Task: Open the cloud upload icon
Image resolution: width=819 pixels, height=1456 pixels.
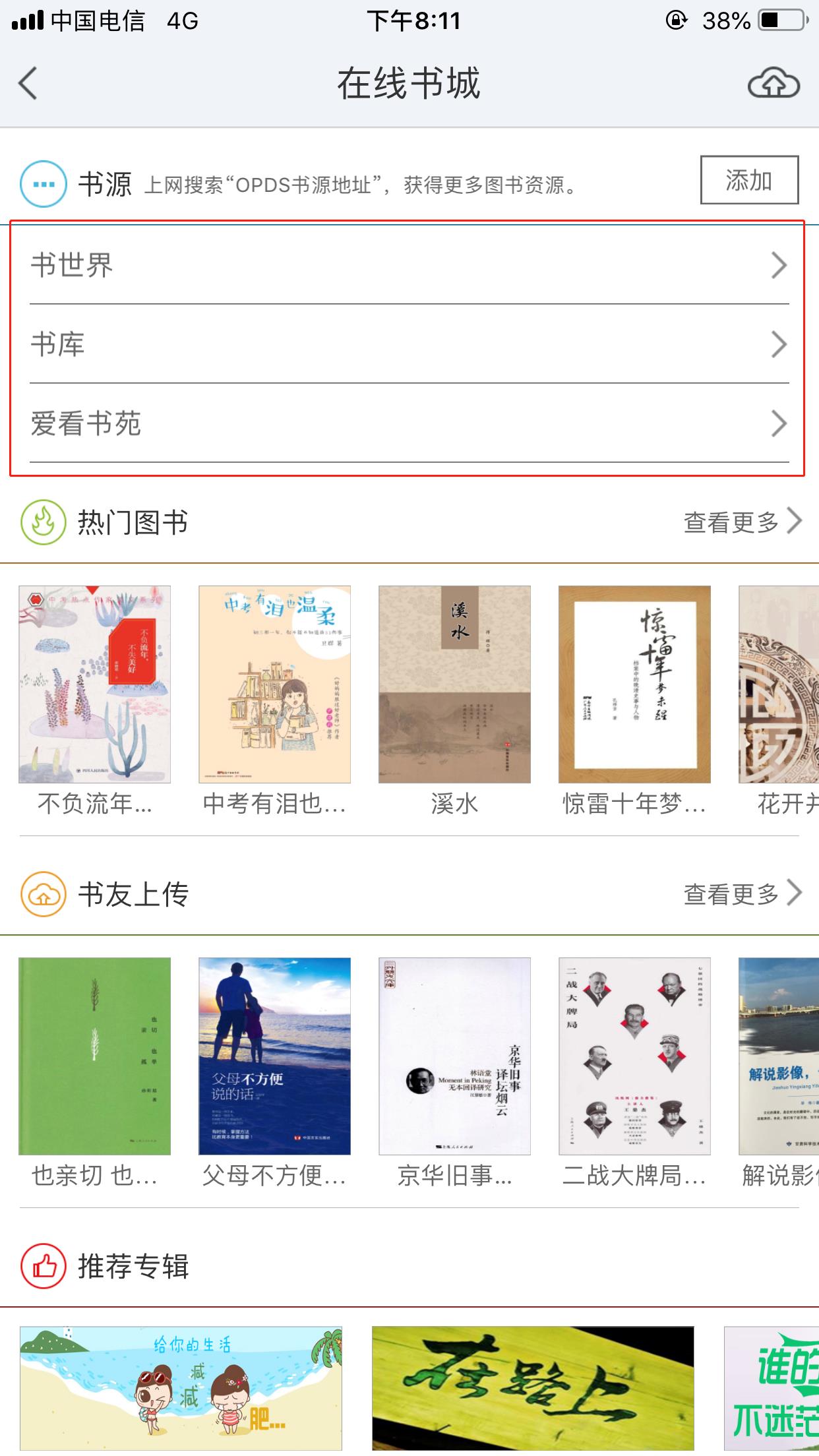Action: [x=773, y=84]
